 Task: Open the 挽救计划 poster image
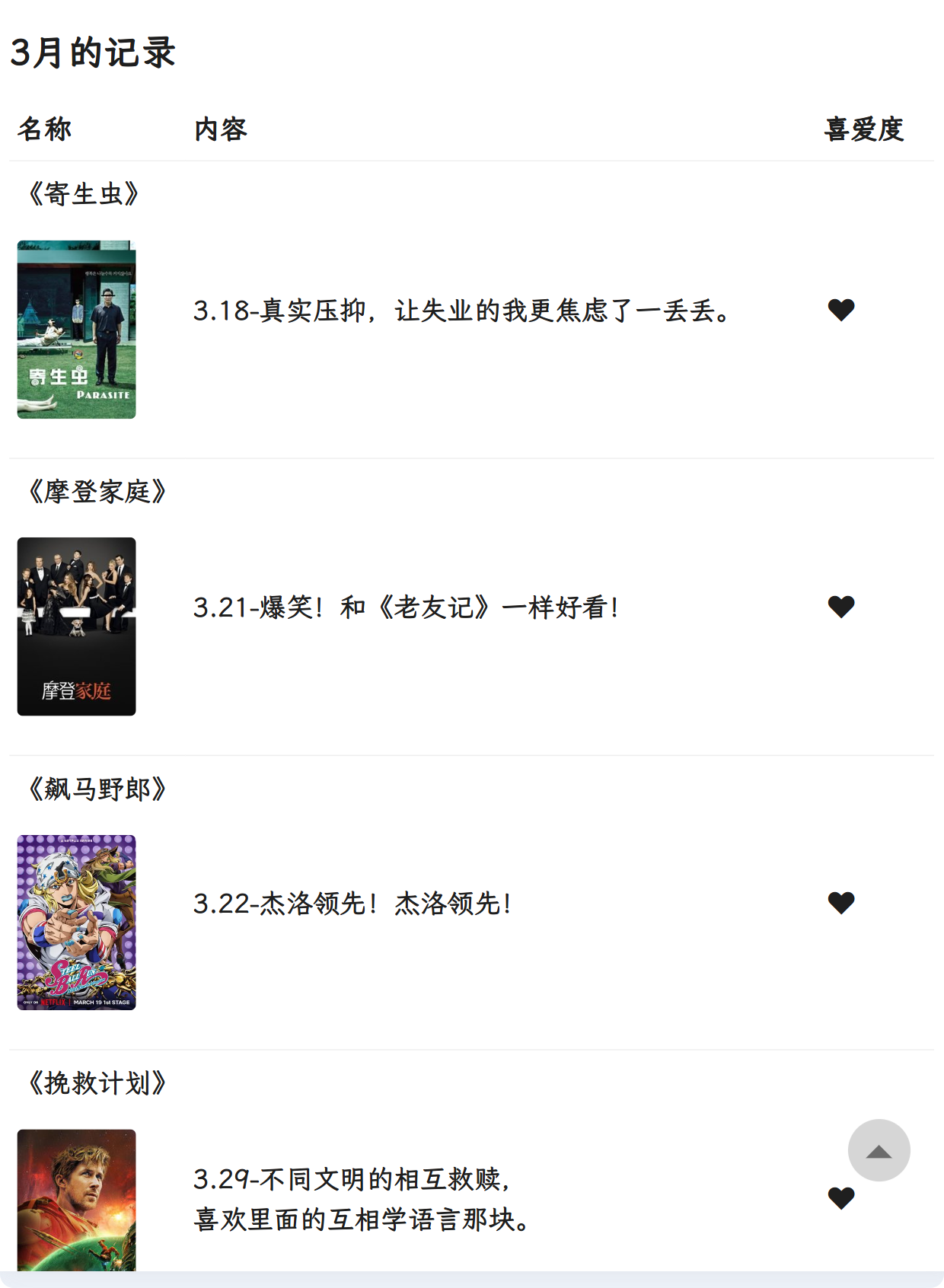(x=76, y=1200)
